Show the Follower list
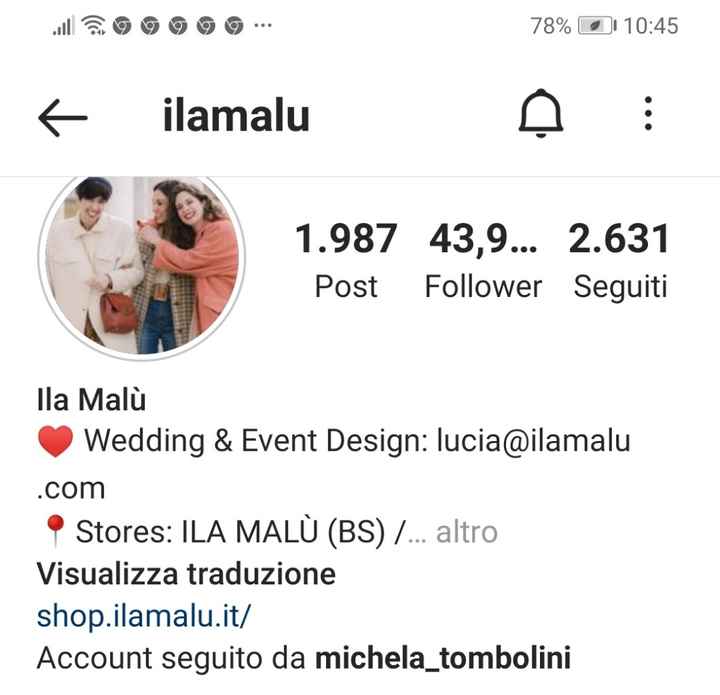 click(x=483, y=261)
